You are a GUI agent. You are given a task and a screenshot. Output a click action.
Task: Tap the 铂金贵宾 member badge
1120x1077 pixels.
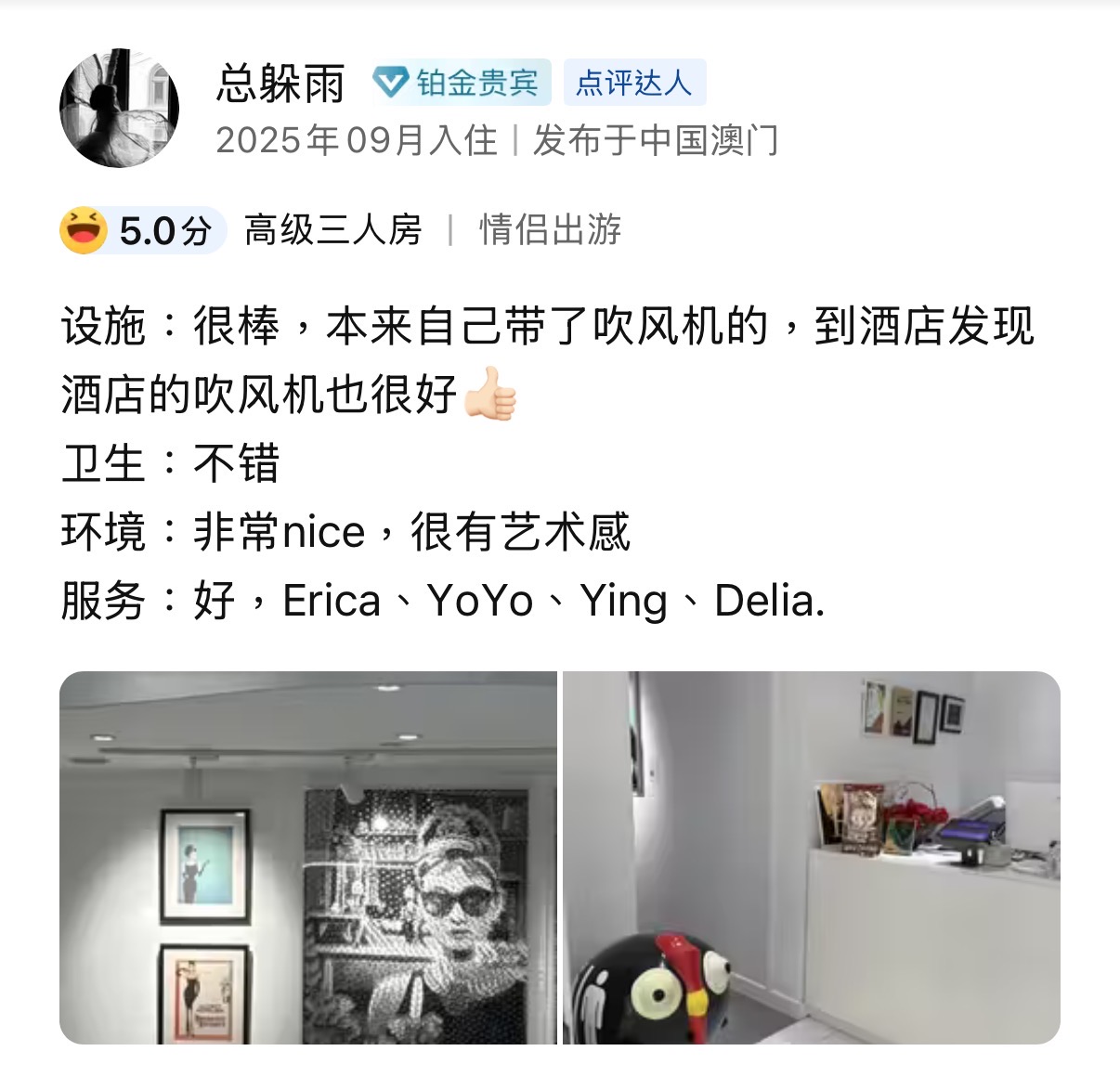[x=462, y=83]
